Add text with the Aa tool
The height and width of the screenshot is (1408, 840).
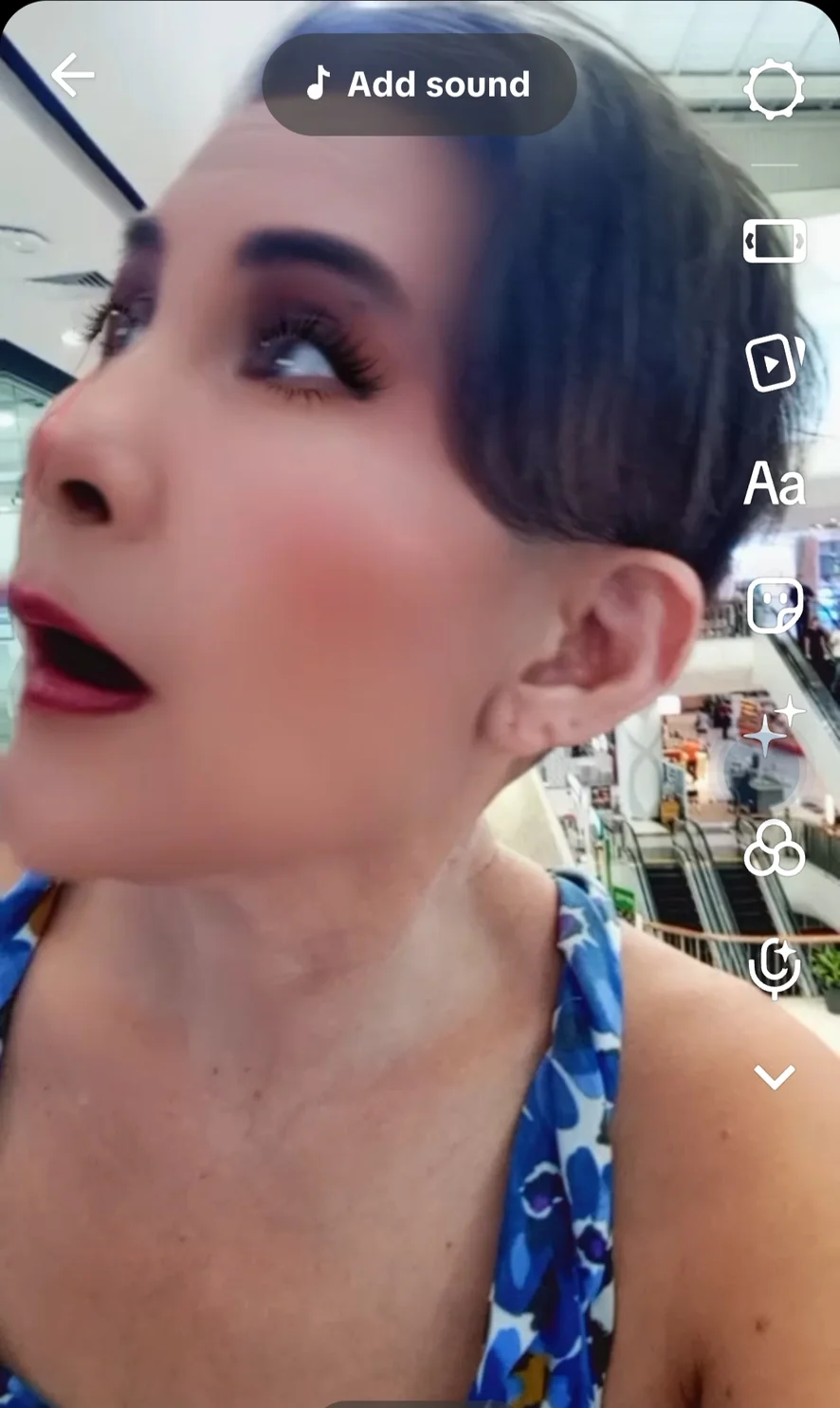tap(774, 484)
